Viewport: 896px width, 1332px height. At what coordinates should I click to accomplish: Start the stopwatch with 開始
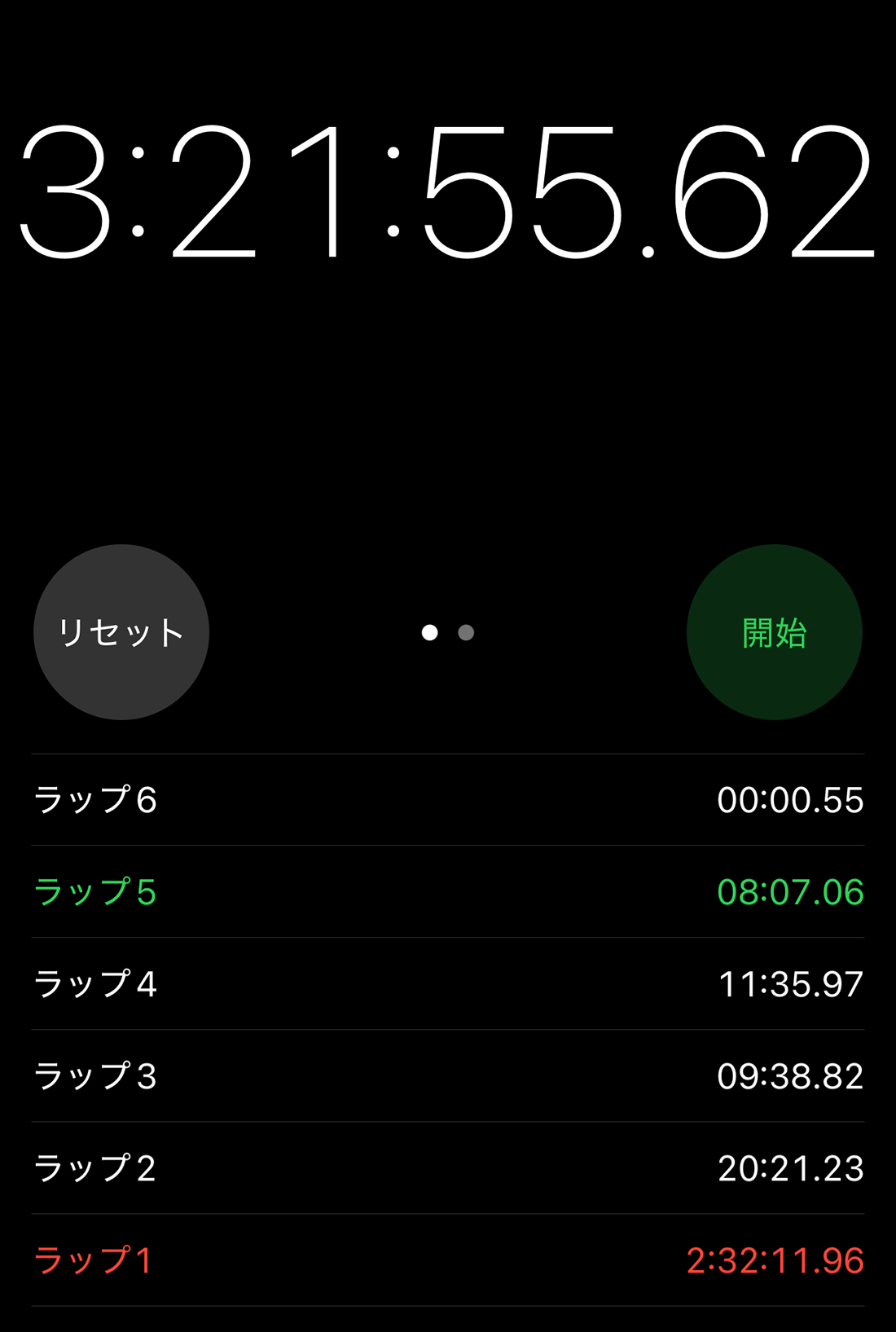pyautogui.click(x=774, y=632)
